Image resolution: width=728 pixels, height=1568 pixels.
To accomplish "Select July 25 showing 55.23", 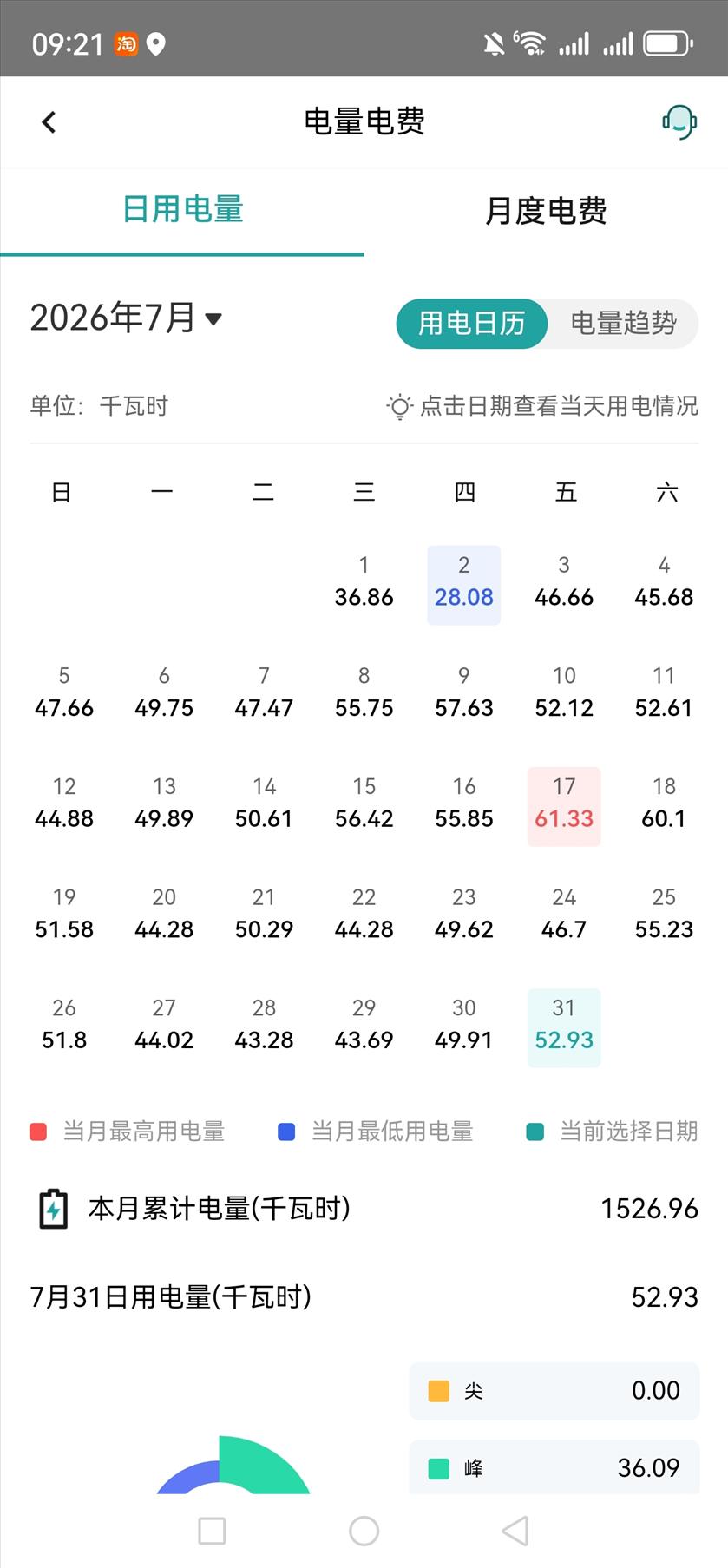I will coord(664,916).
